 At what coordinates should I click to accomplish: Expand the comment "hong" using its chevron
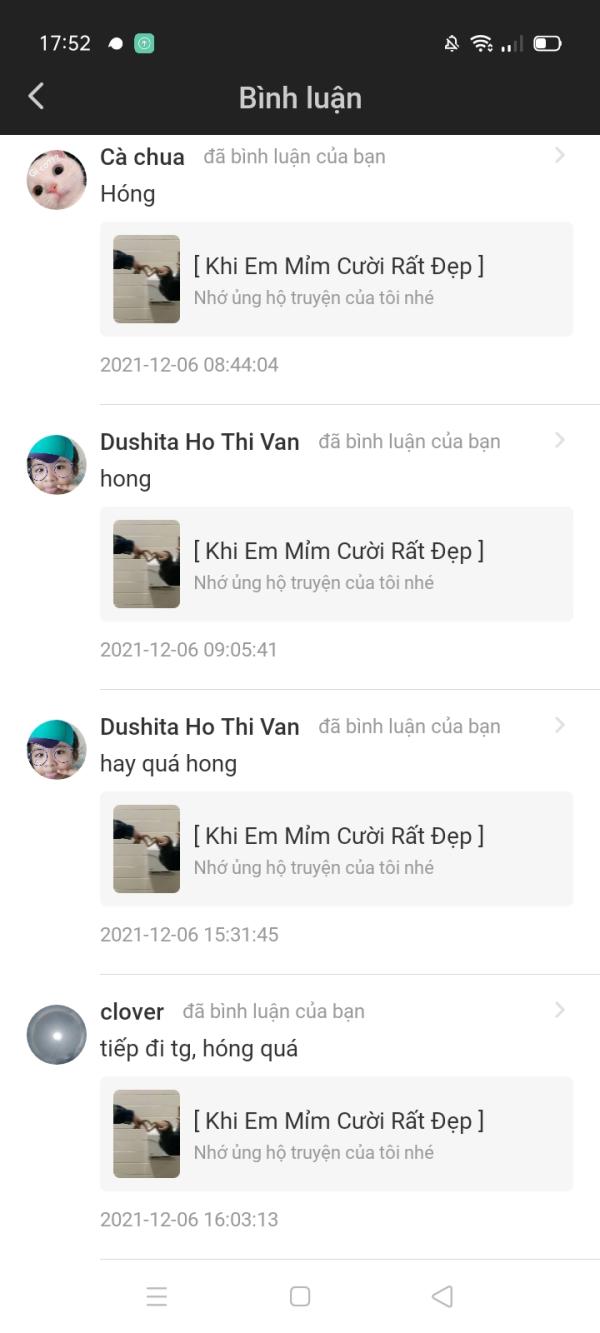560,440
